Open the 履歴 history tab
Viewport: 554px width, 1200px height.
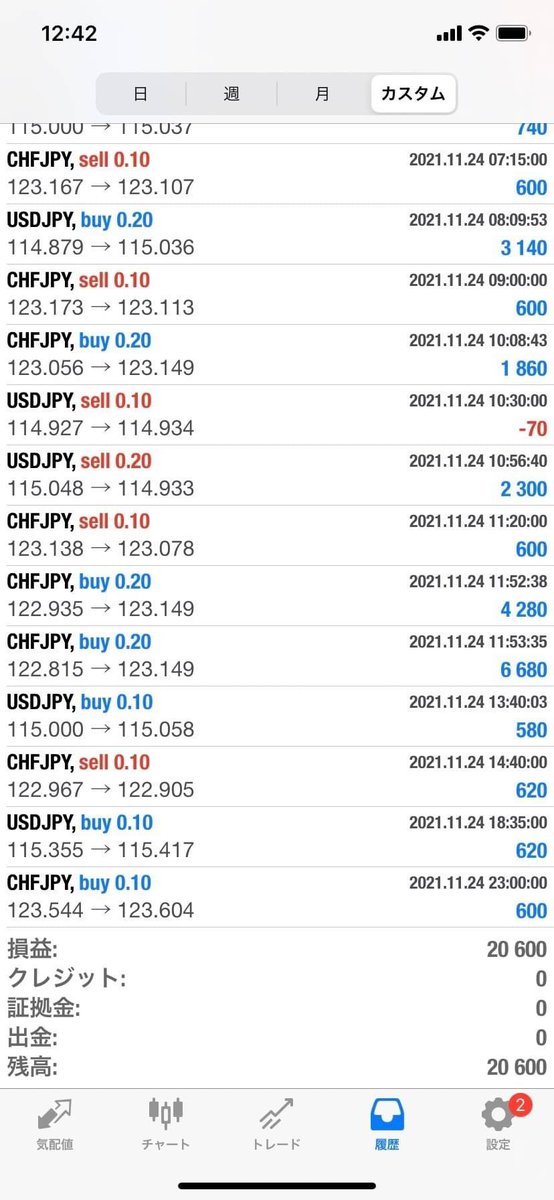tap(388, 1124)
